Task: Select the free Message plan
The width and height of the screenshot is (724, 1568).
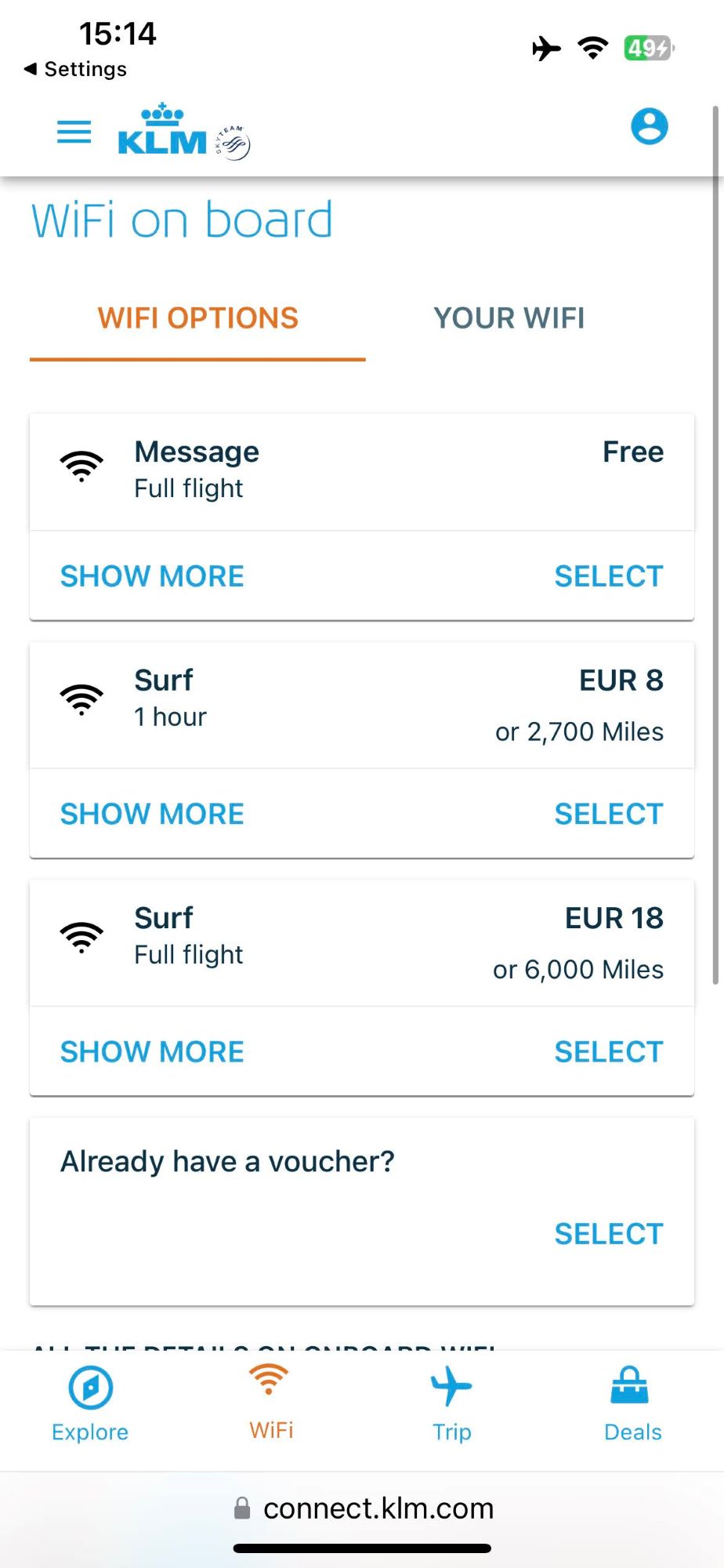Action: click(x=608, y=576)
